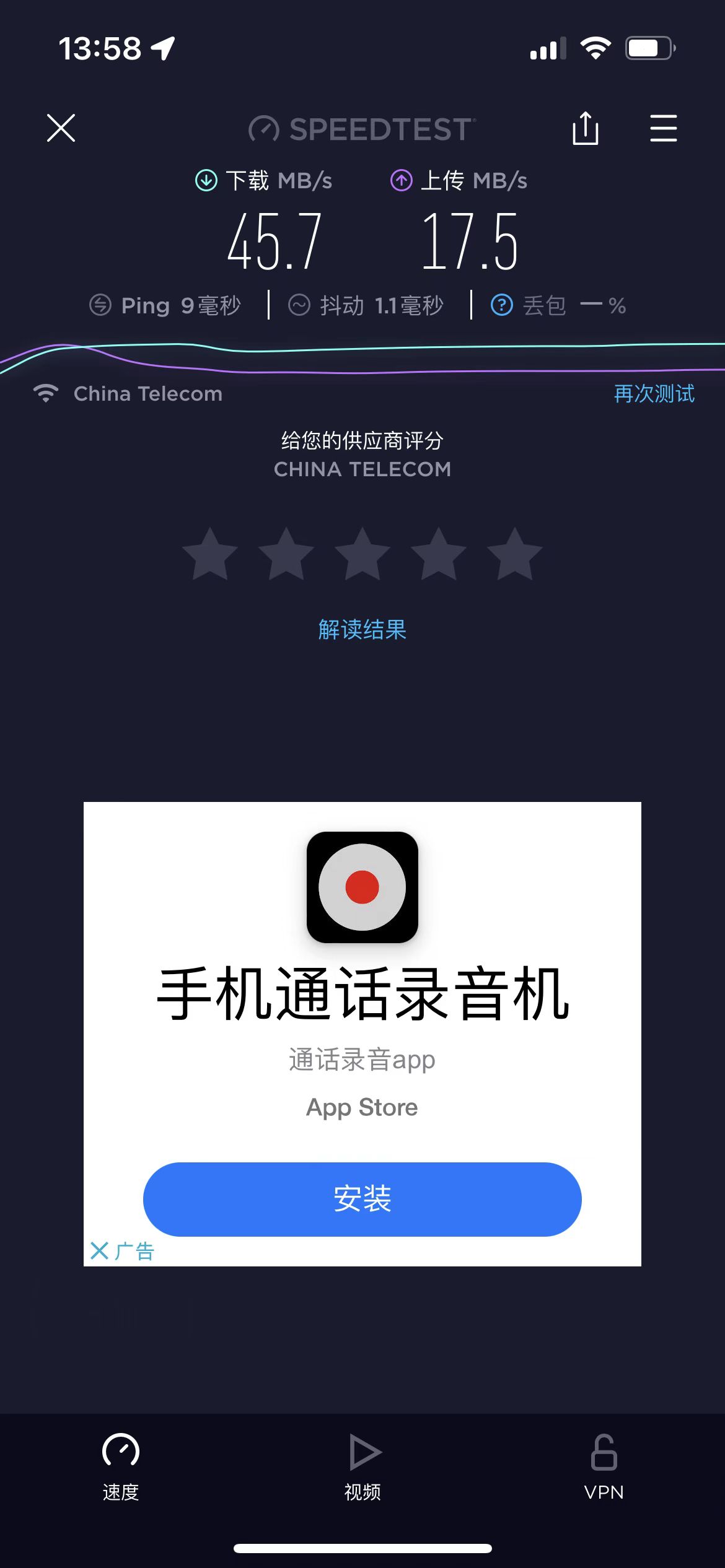
Task: Switch to the 速度 tab
Action: [x=121, y=1466]
